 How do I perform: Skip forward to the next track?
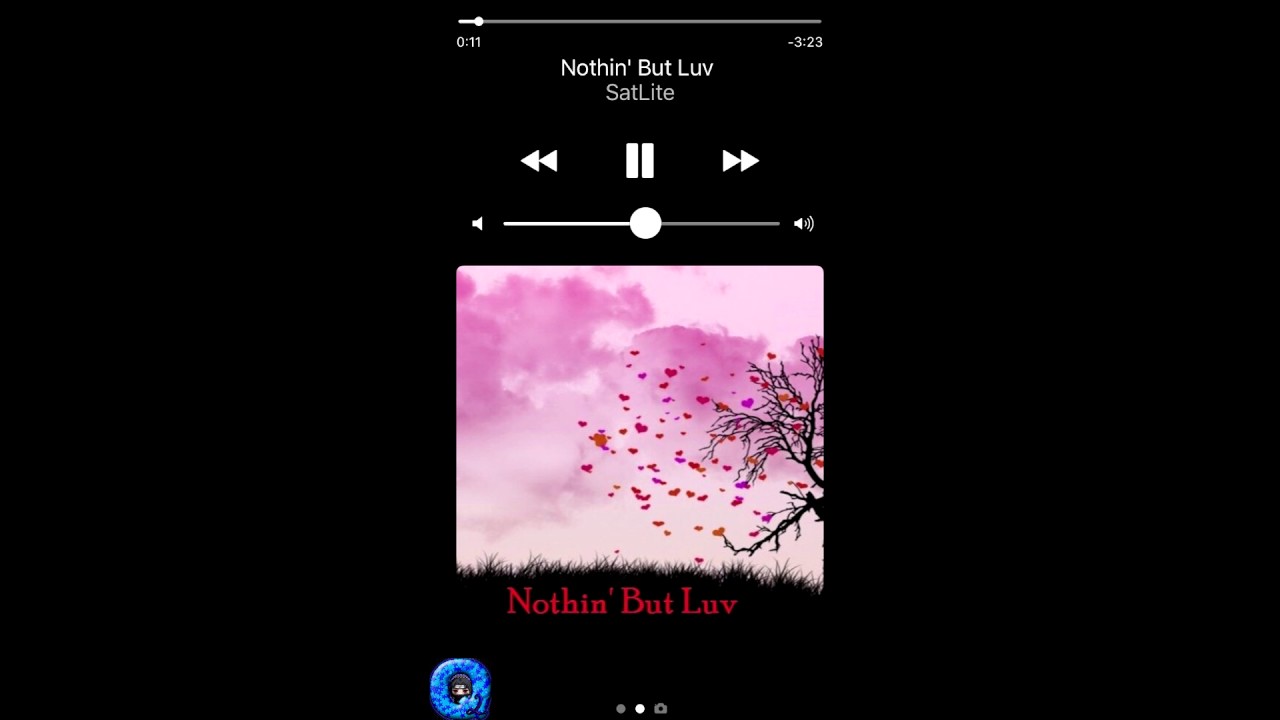coord(740,161)
